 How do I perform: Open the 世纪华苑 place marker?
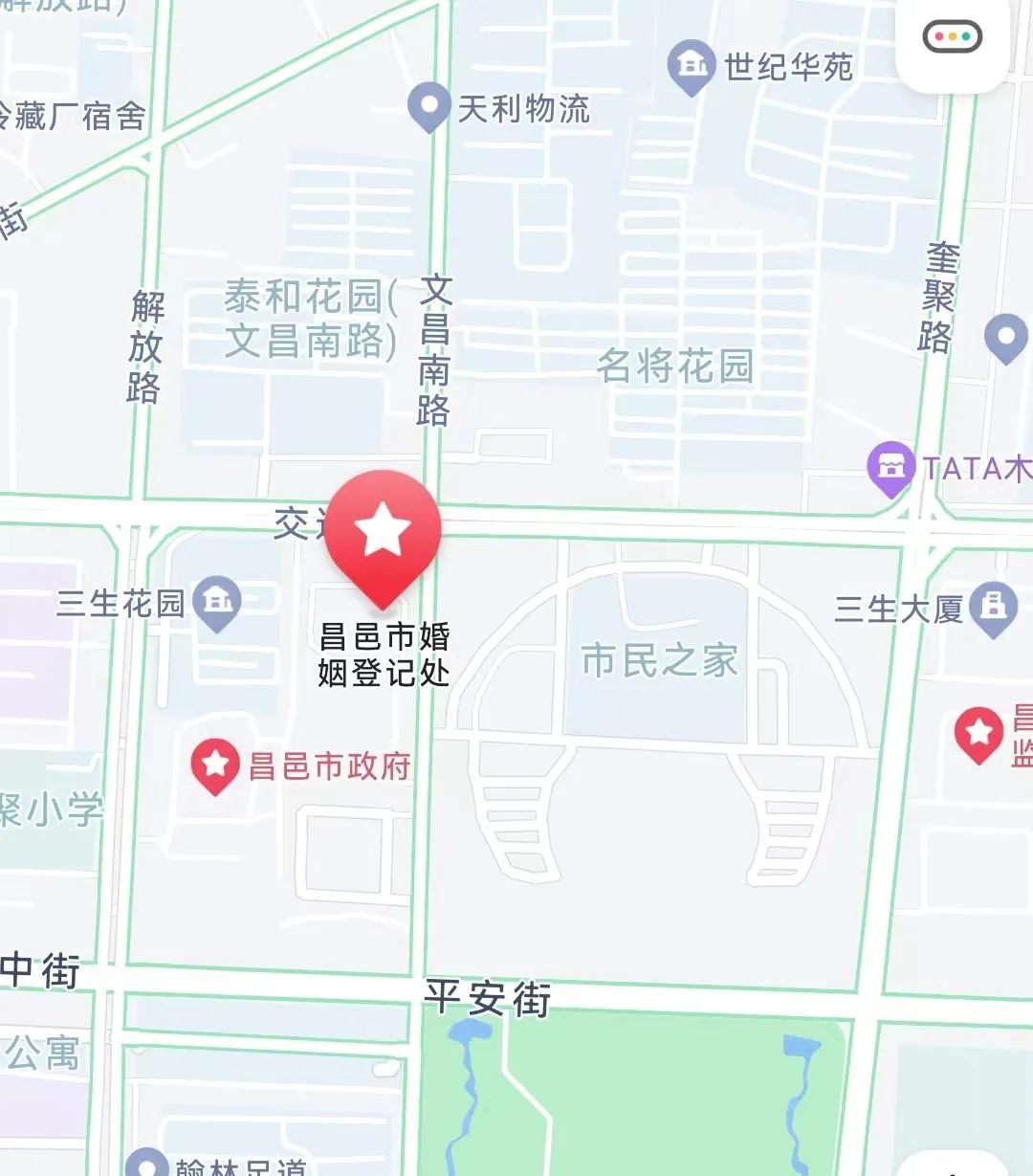coord(691,65)
